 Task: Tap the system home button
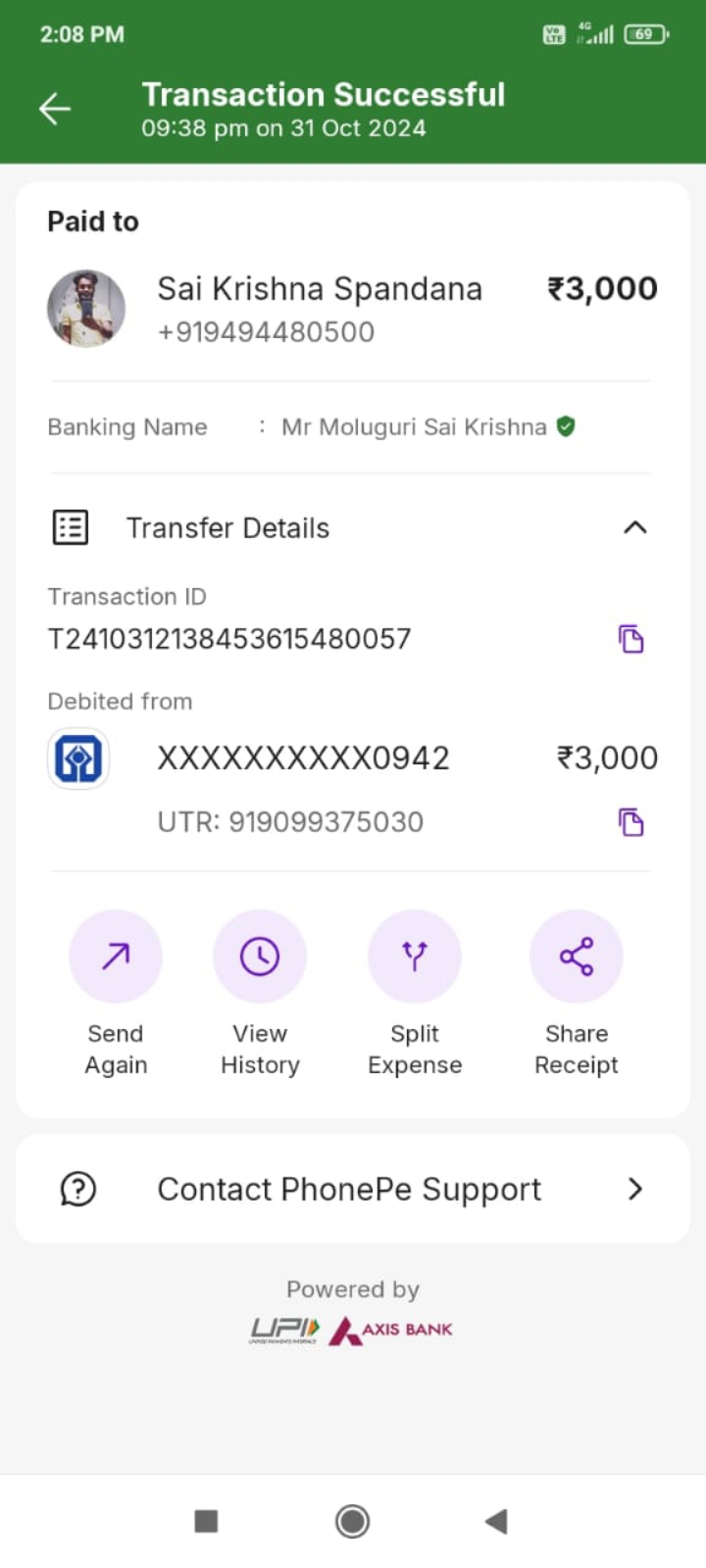[x=352, y=1521]
